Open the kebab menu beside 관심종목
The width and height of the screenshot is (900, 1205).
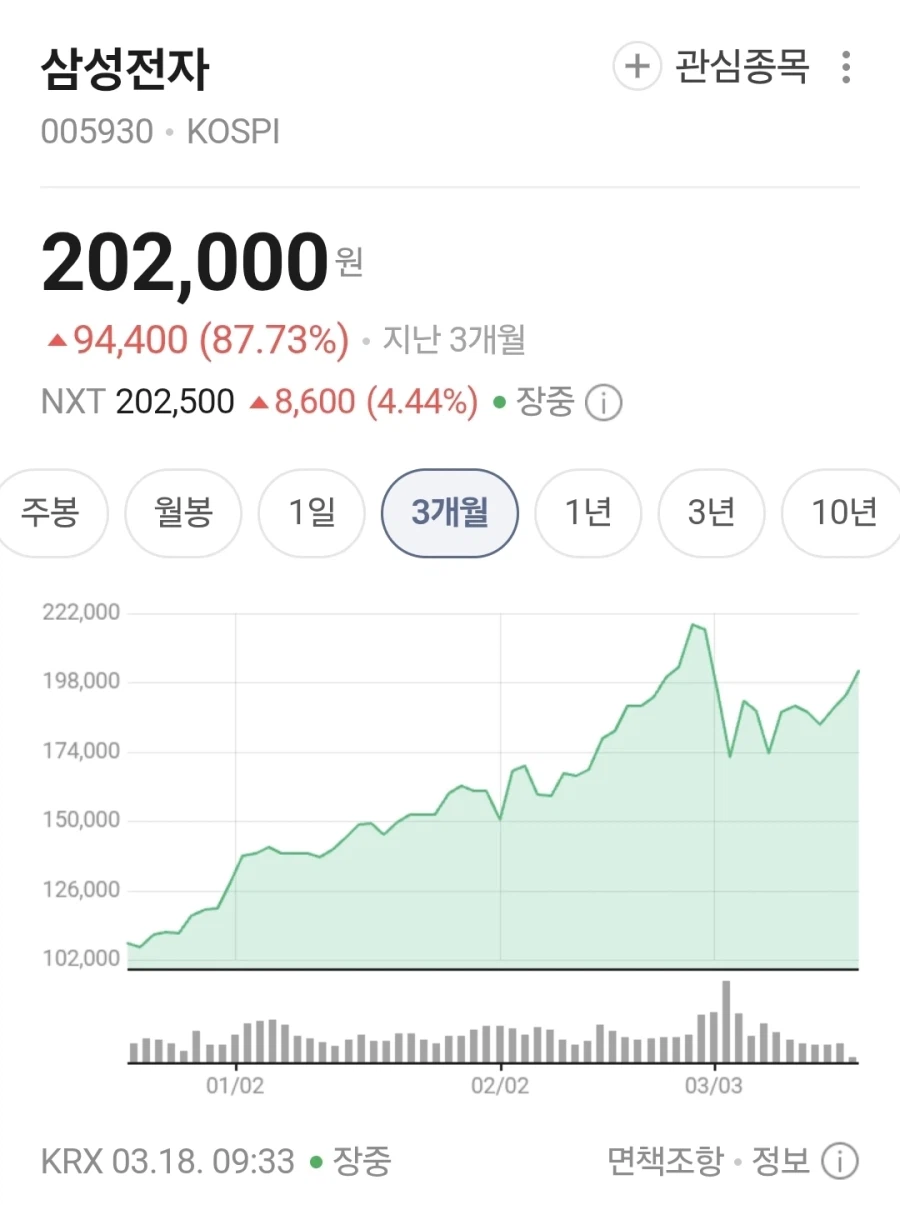pos(848,65)
